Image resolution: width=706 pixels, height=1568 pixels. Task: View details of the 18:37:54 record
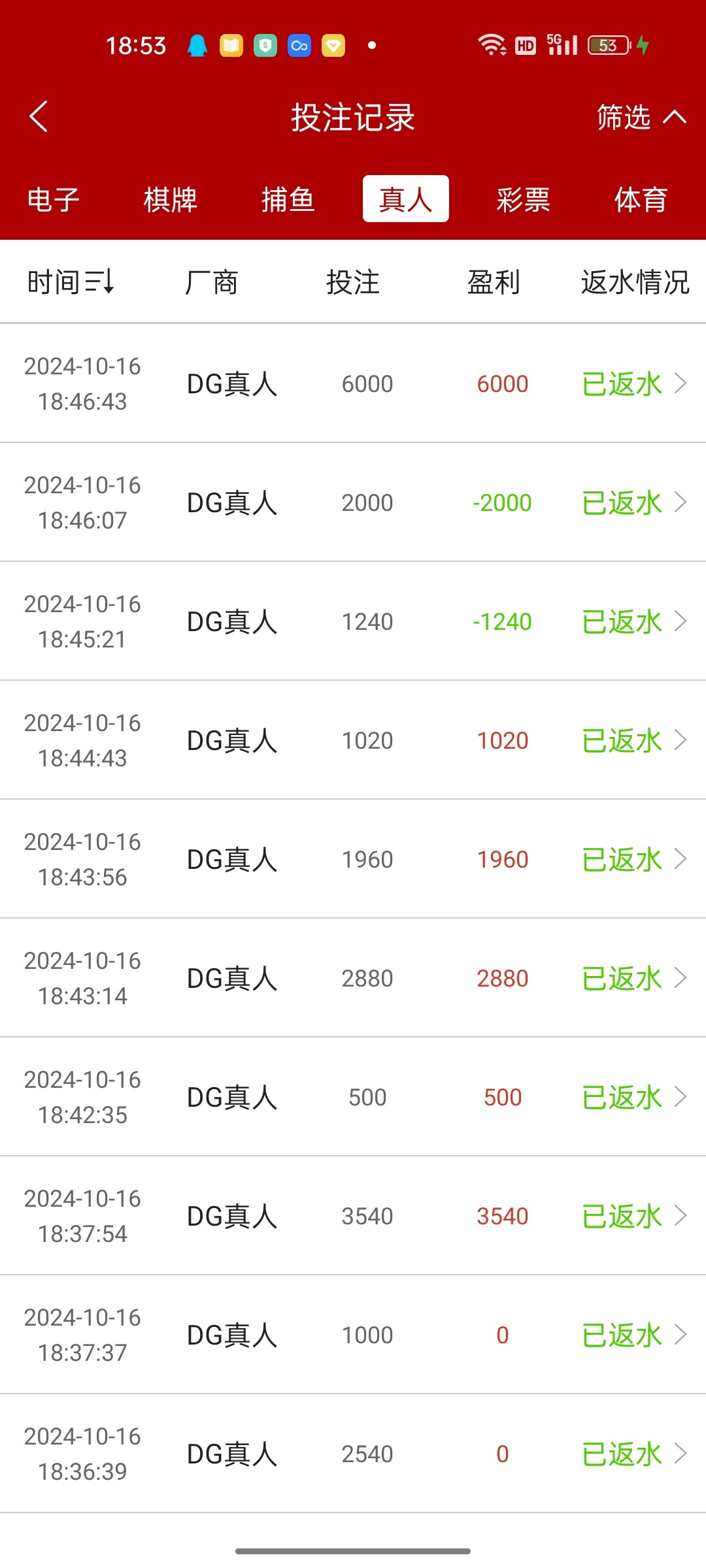click(633, 1216)
